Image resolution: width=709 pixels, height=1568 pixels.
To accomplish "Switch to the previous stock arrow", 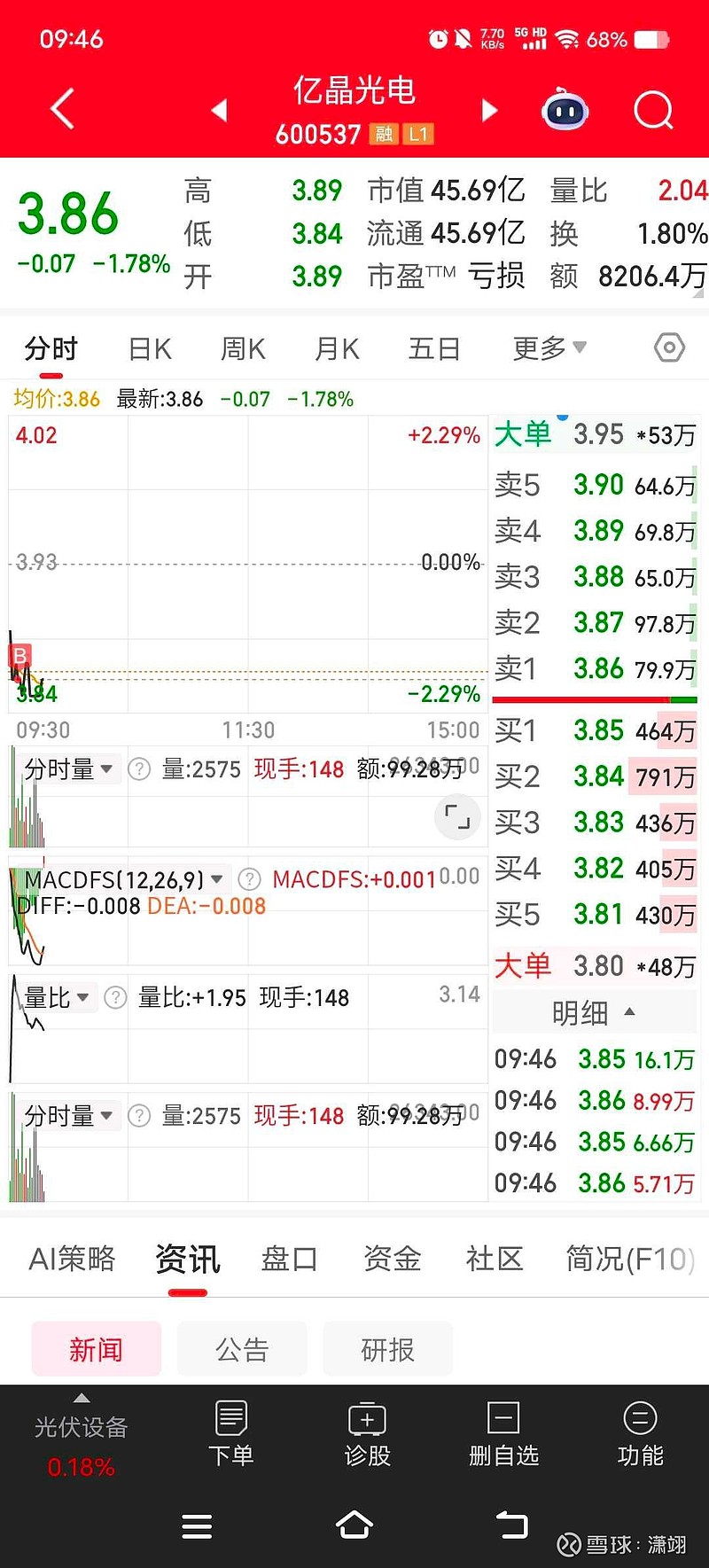I will 219,111.
